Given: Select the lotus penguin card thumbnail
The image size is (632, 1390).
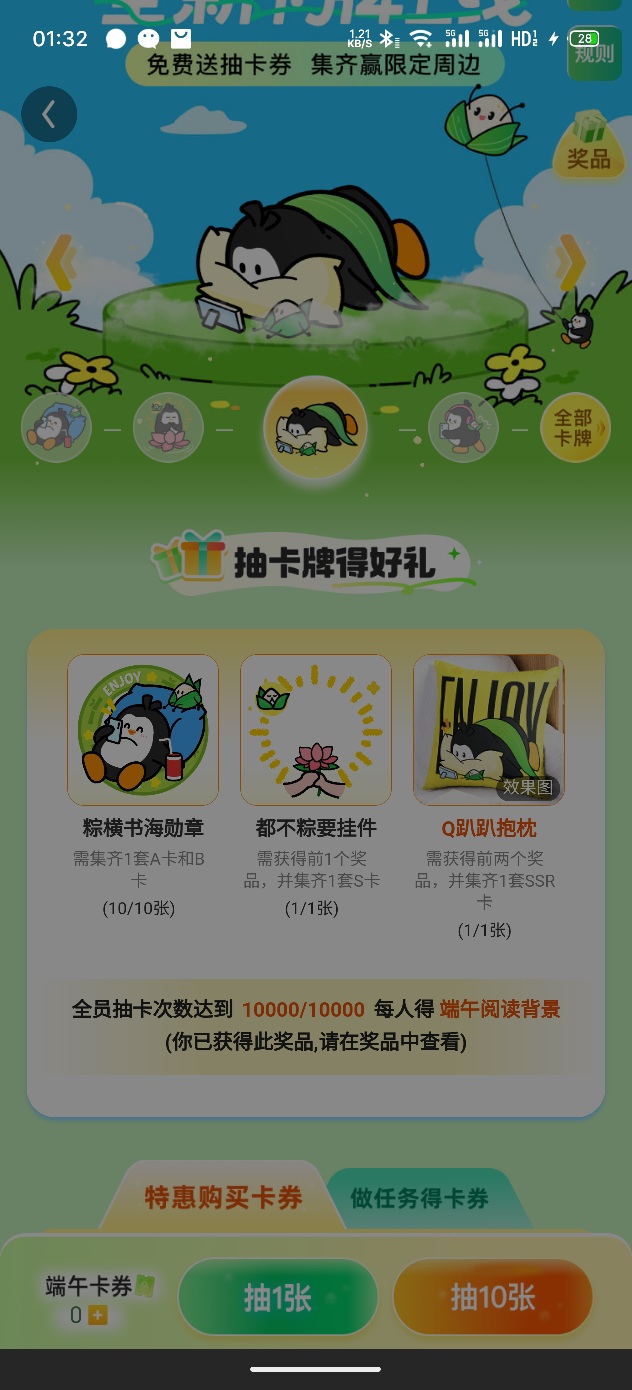Looking at the screenshot, I should pos(168,428).
